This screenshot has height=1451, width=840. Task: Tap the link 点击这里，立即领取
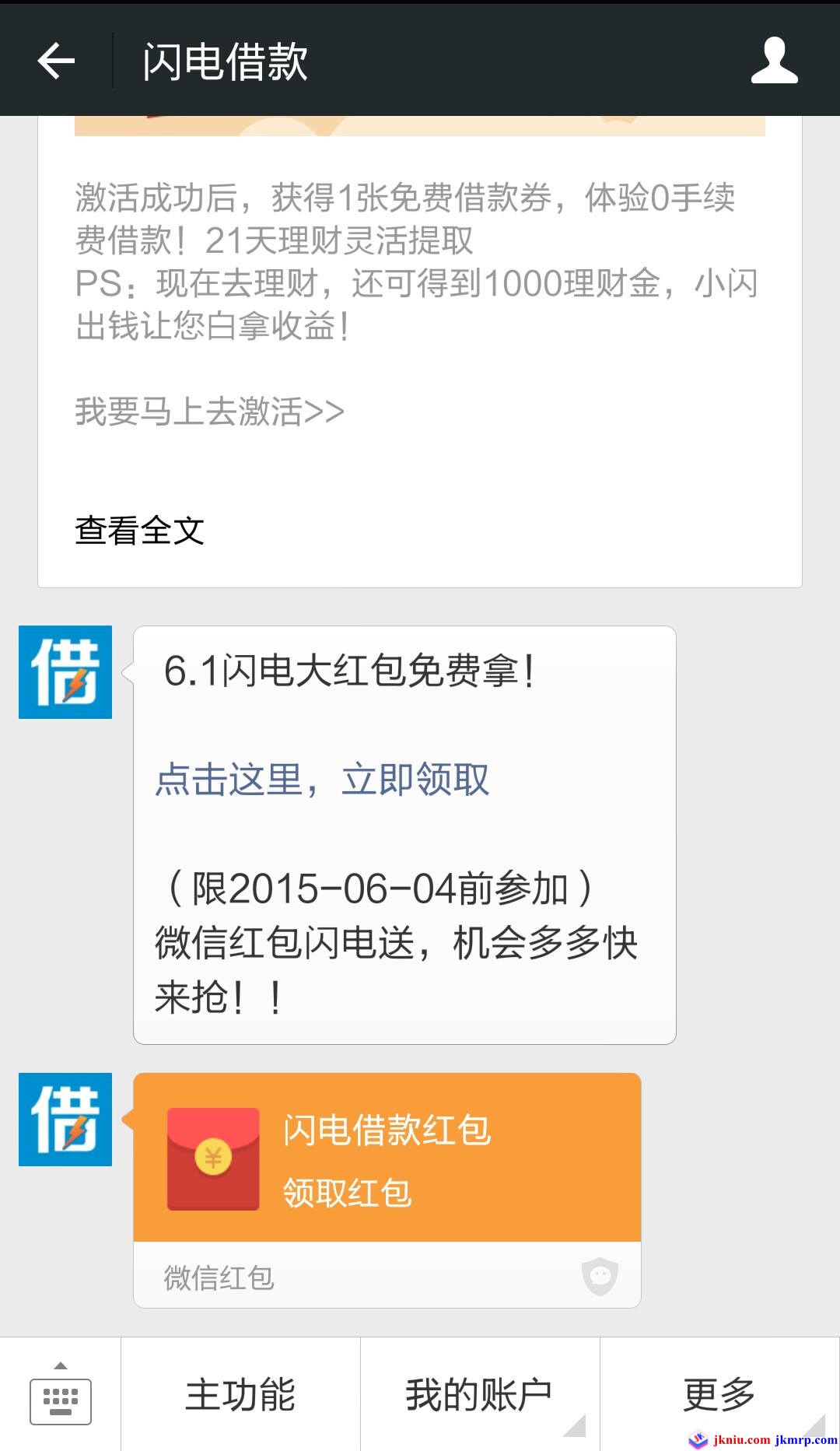tap(322, 780)
